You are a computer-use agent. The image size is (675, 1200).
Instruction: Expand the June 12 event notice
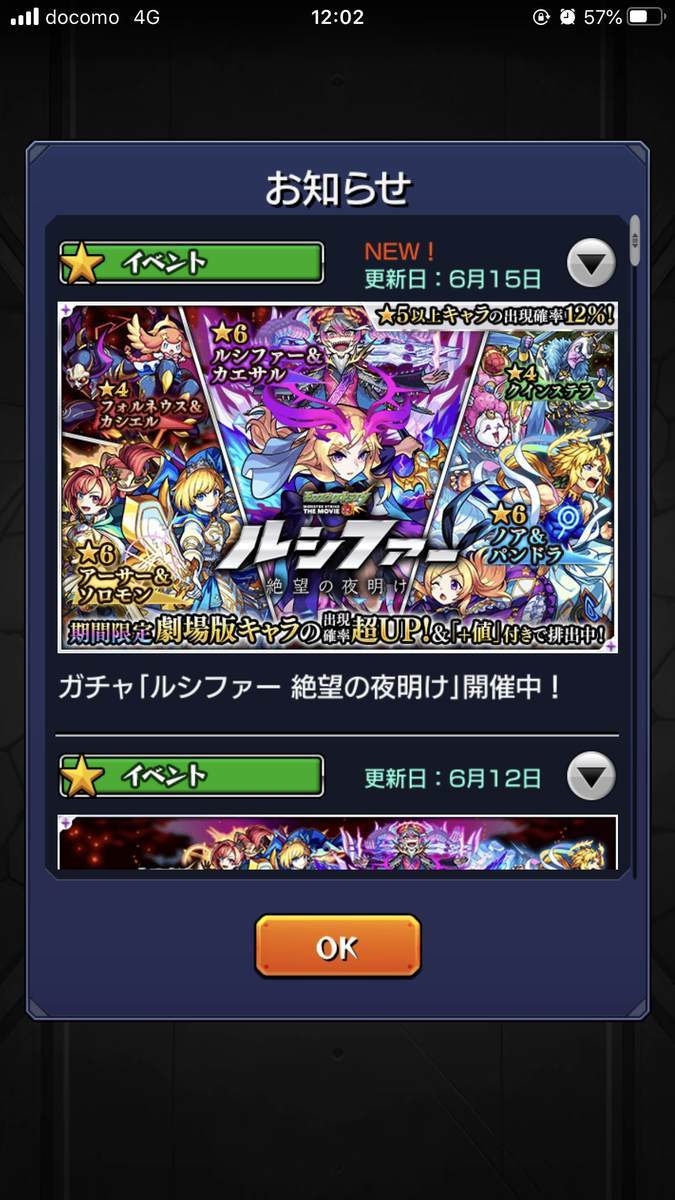click(x=591, y=775)
